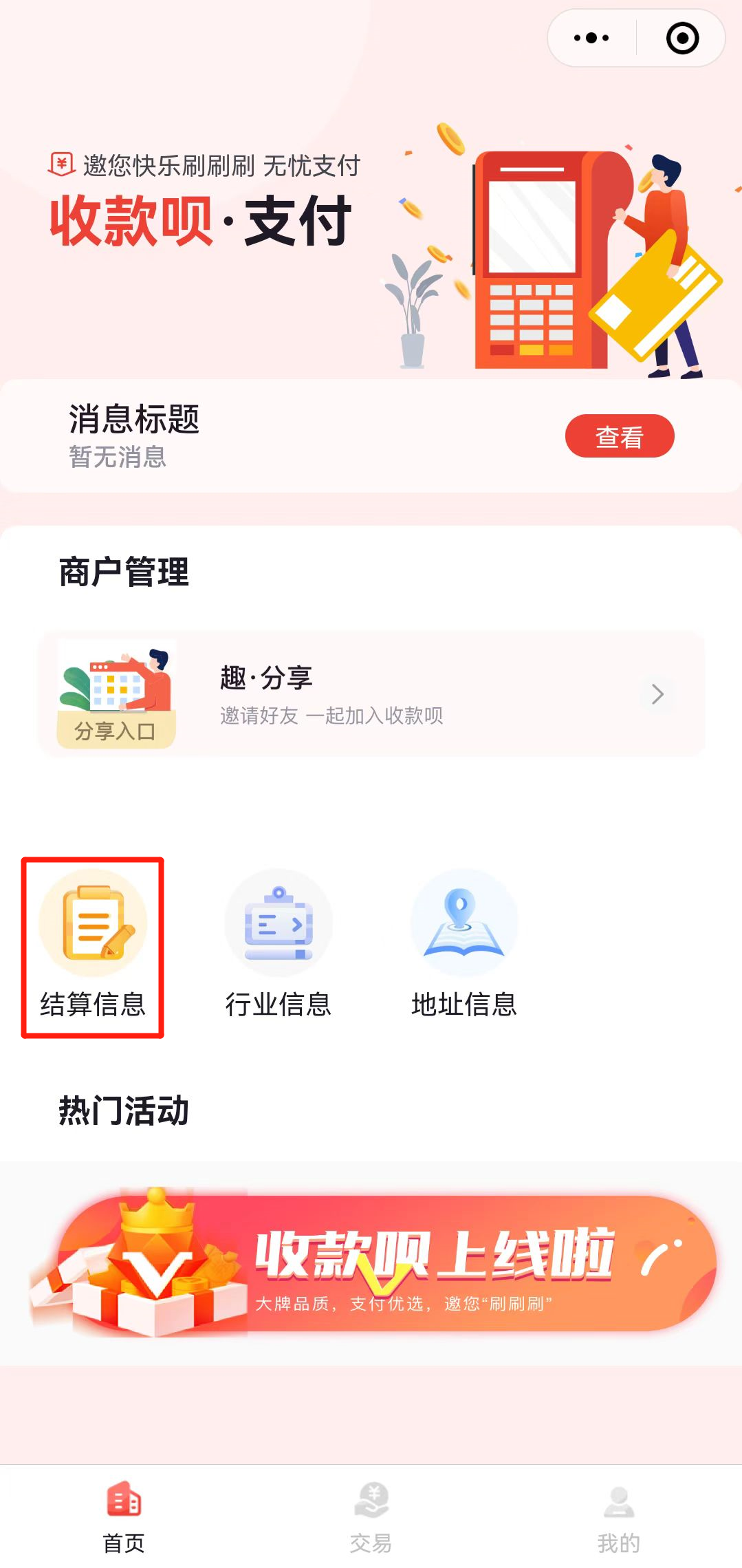Open 结算信息 settlement info
The image size is (742, 1568).
[x=93, y=946]
